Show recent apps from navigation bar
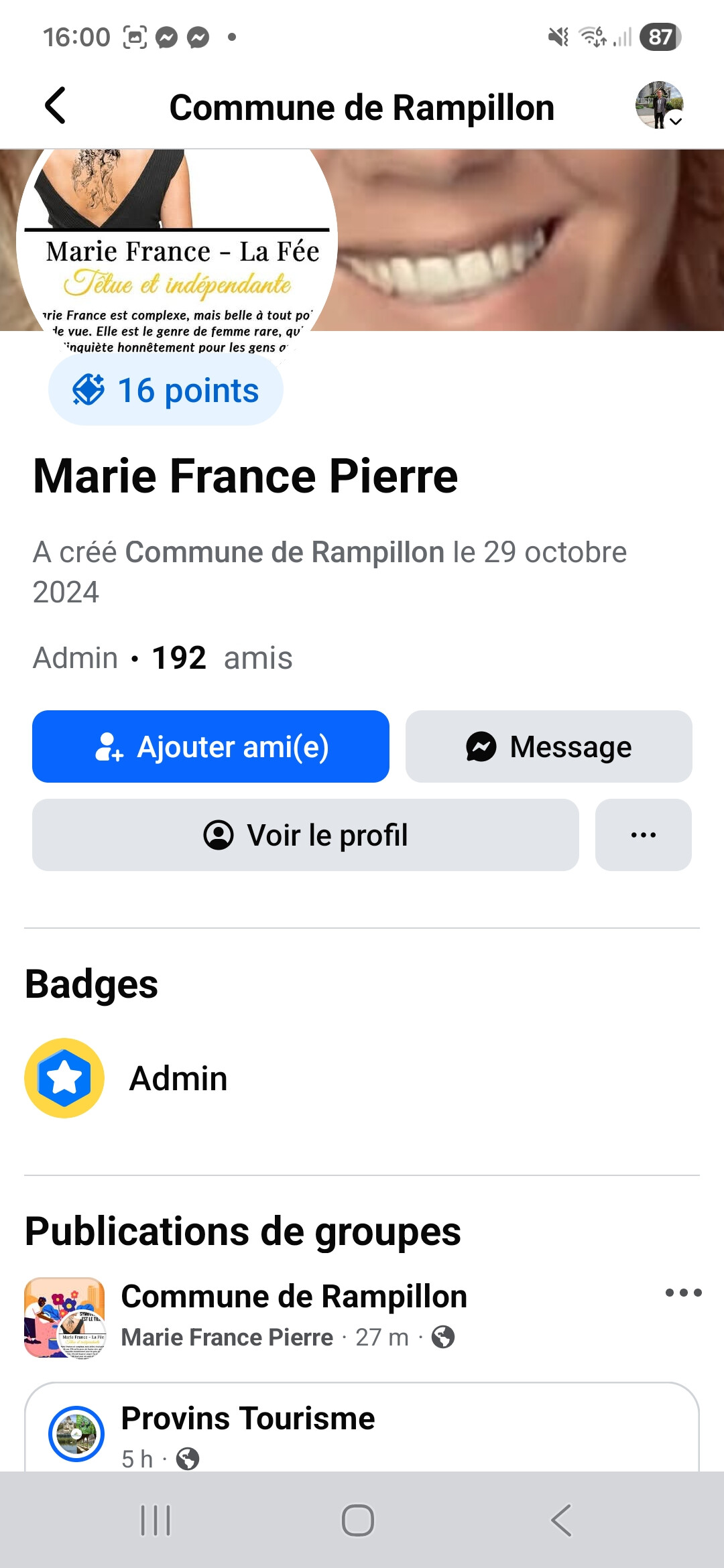Viewport: 724px width, 1568px height. pyautogui.click(x=156, y=1520)
